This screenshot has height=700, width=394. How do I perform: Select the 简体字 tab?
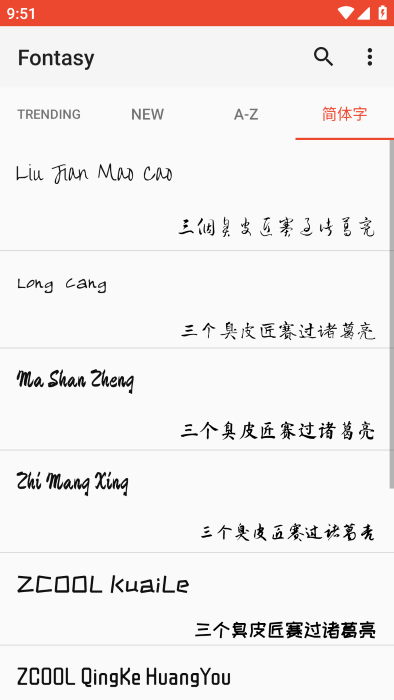click(344, 114)
